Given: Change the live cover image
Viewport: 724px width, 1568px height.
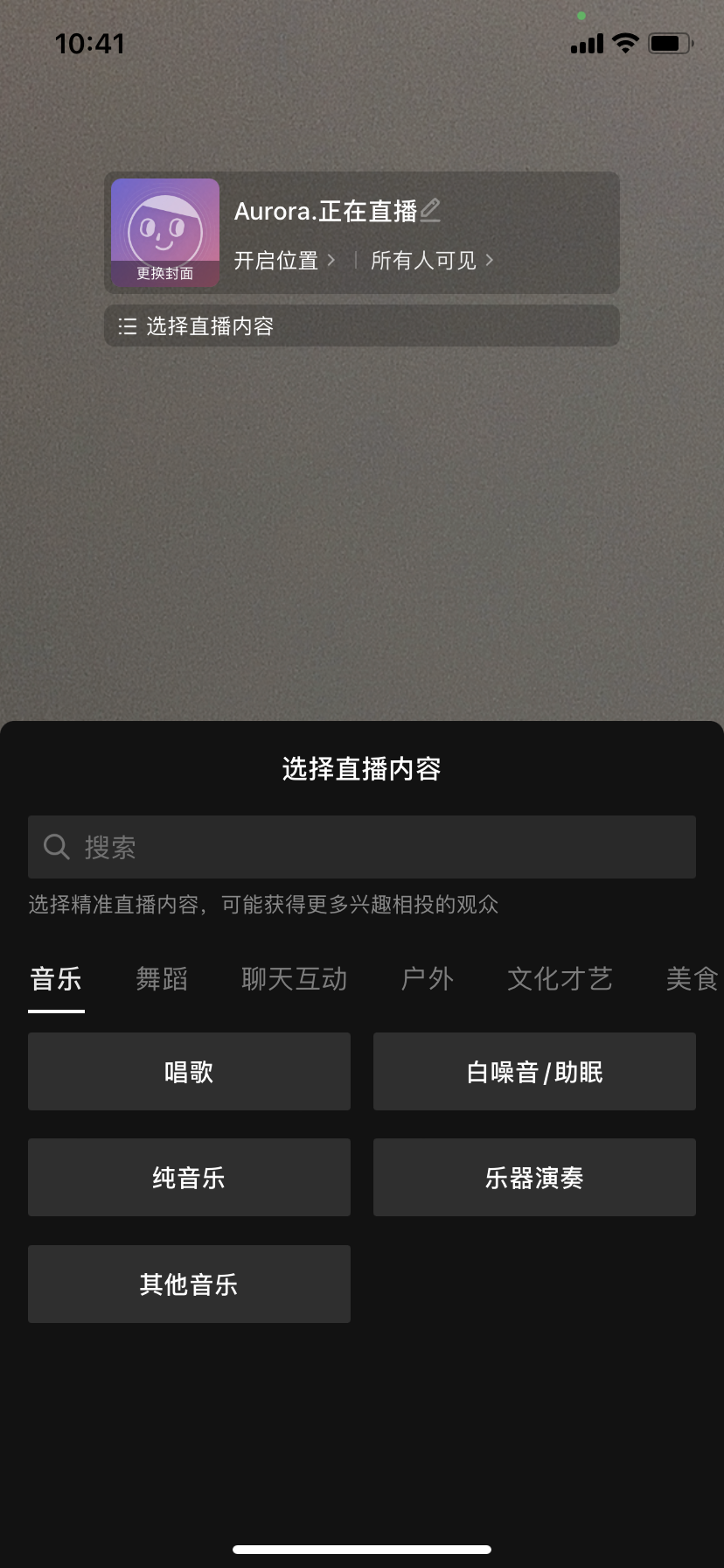Looking at the screenshot, I should point(165,233).
